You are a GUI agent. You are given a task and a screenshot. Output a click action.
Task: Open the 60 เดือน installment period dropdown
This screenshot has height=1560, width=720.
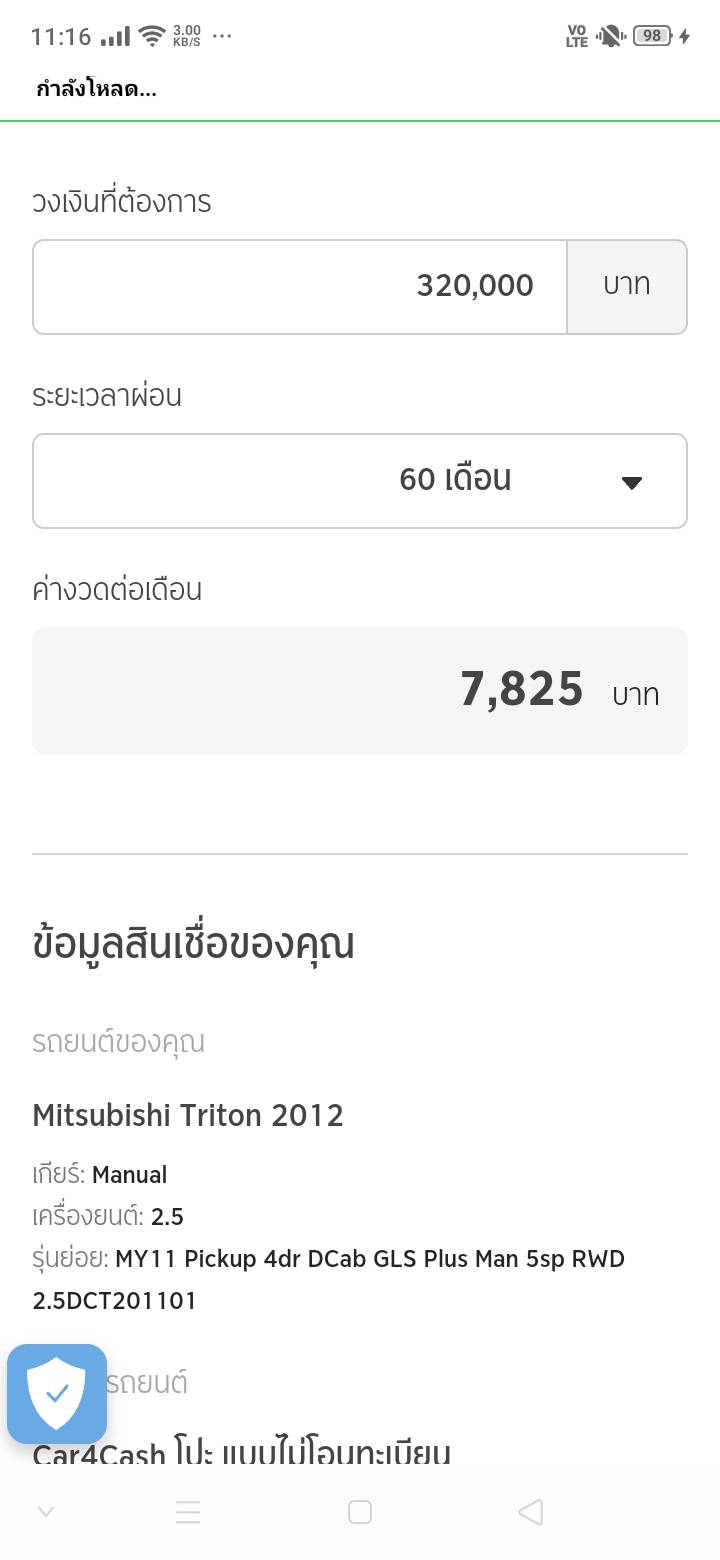tap(360, 481)
